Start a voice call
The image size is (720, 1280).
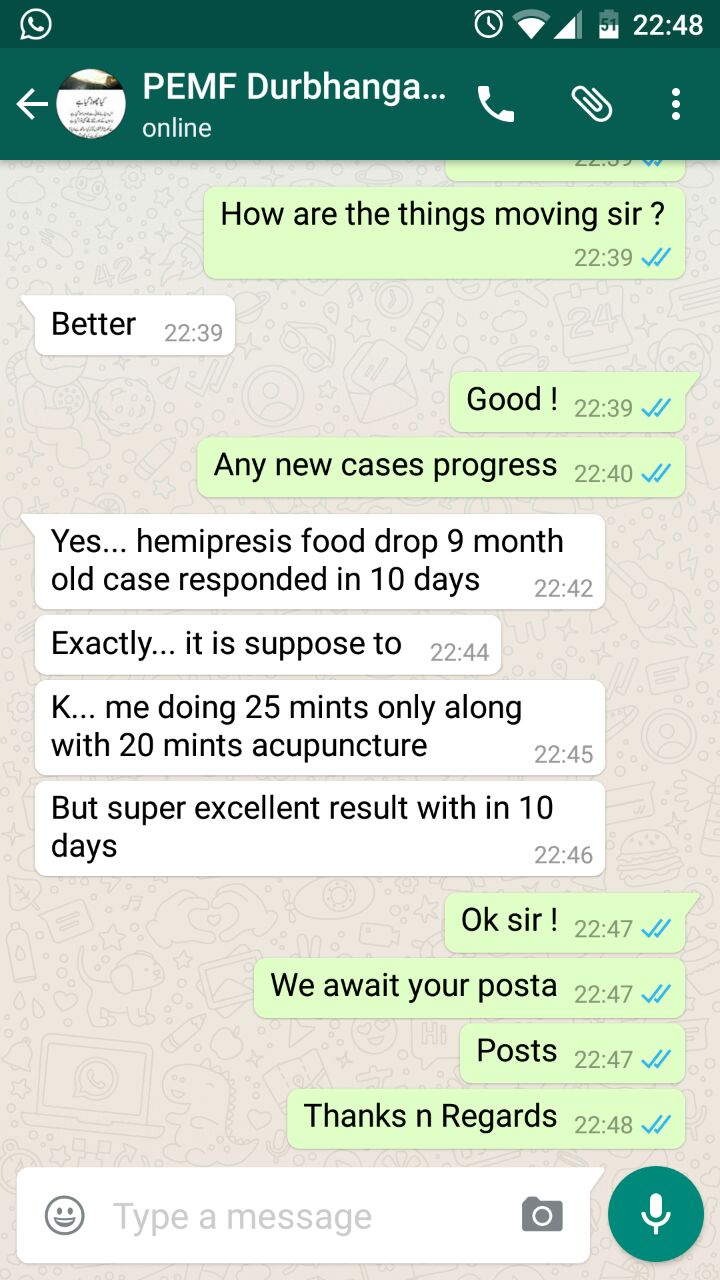pyautogui.click(x=496, y=104)
